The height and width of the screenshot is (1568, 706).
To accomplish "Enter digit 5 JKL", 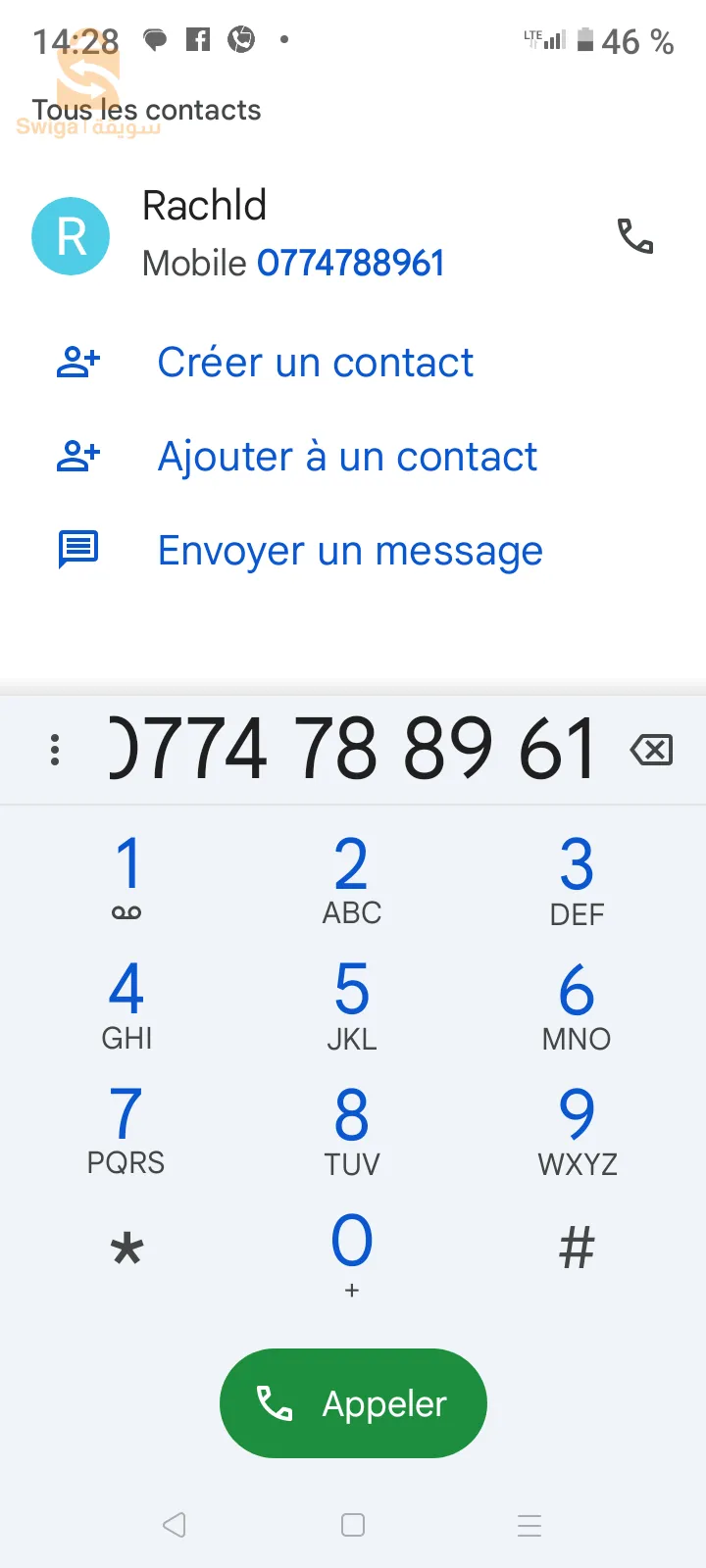I will [352, 1003].
